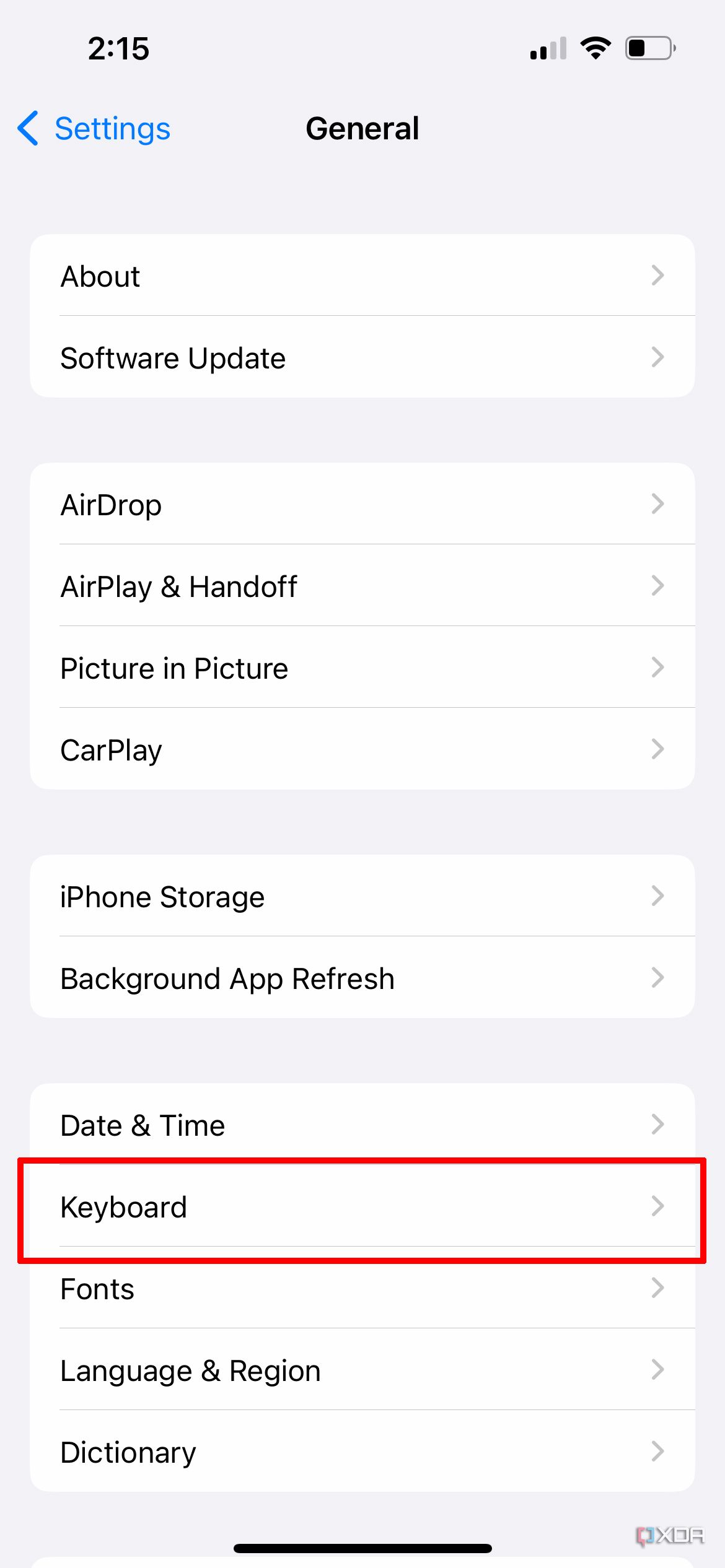Open the Fonts settings
The height and width of the screenshot is (1568, 725).
(362, 1287)
